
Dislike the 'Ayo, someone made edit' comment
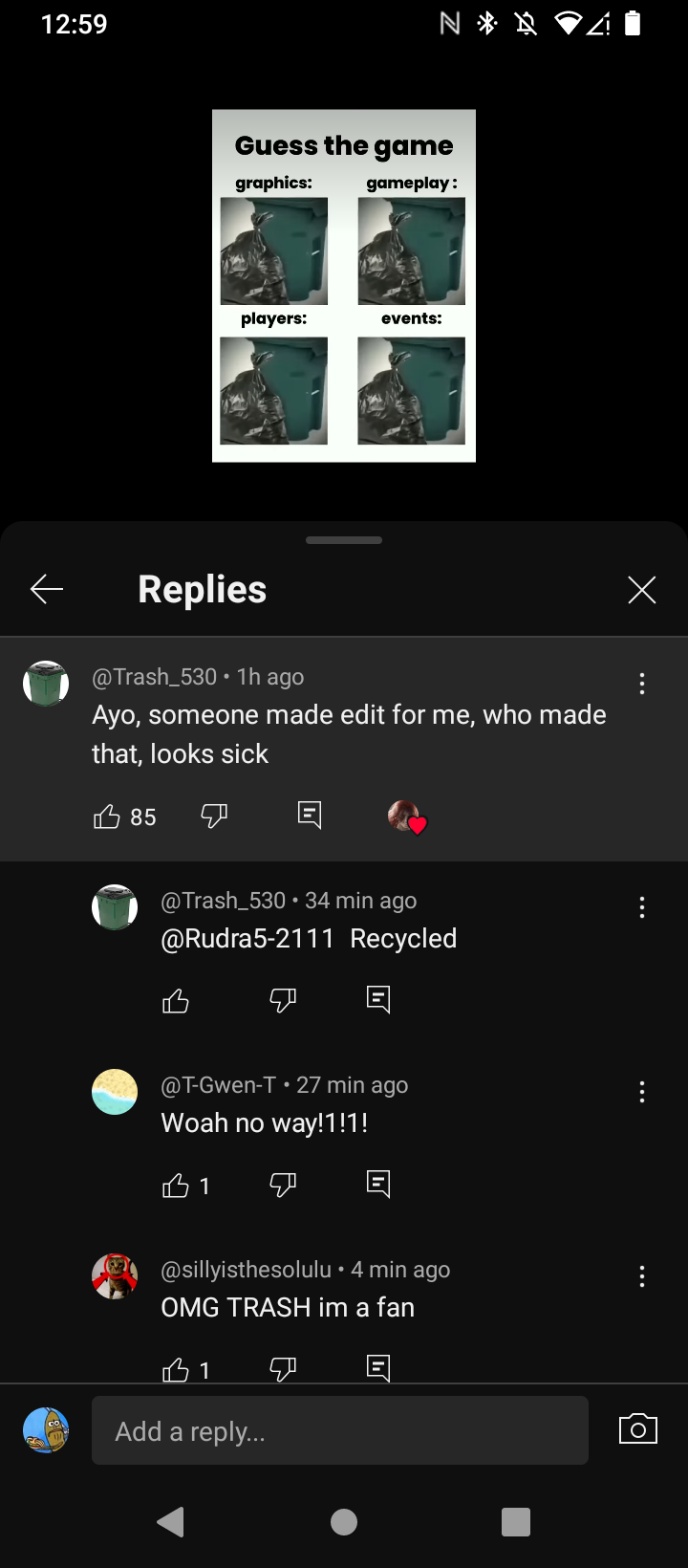coord(214,816)
